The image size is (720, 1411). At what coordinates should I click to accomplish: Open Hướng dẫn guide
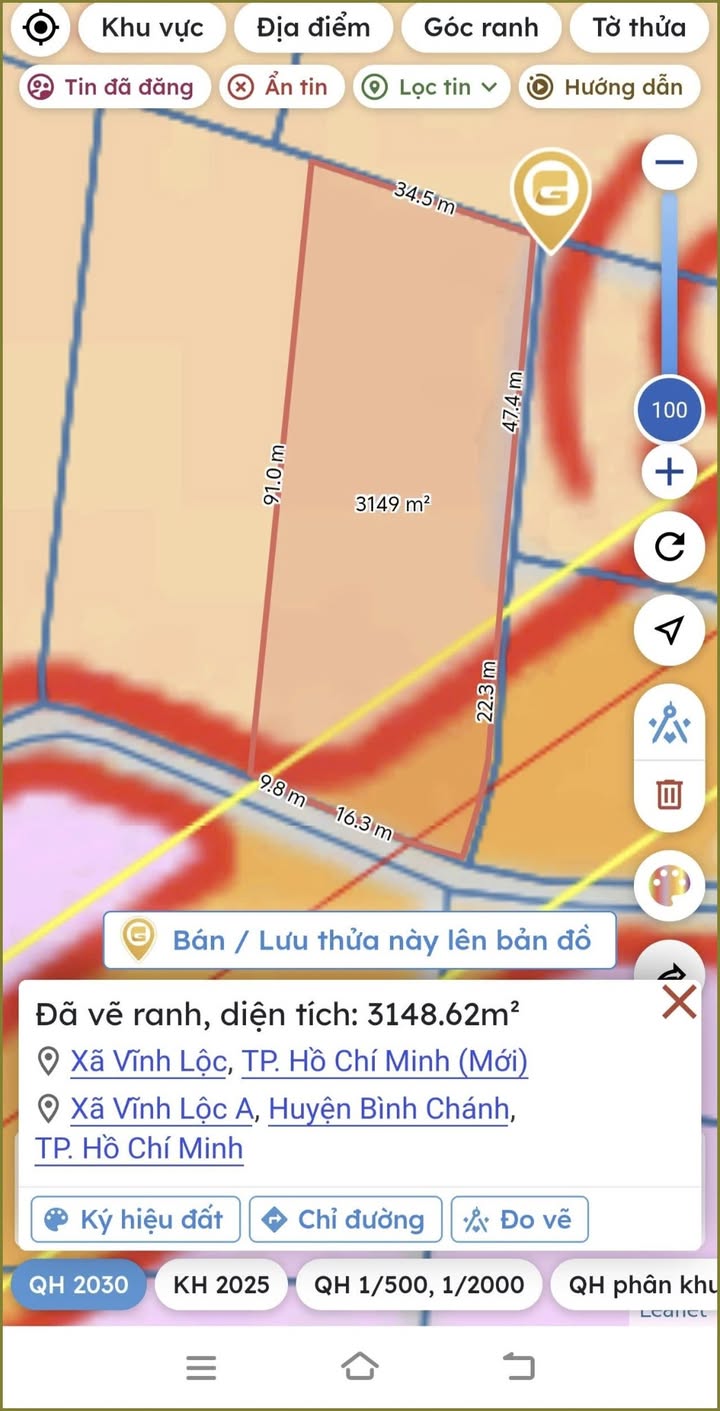(607, 87)
